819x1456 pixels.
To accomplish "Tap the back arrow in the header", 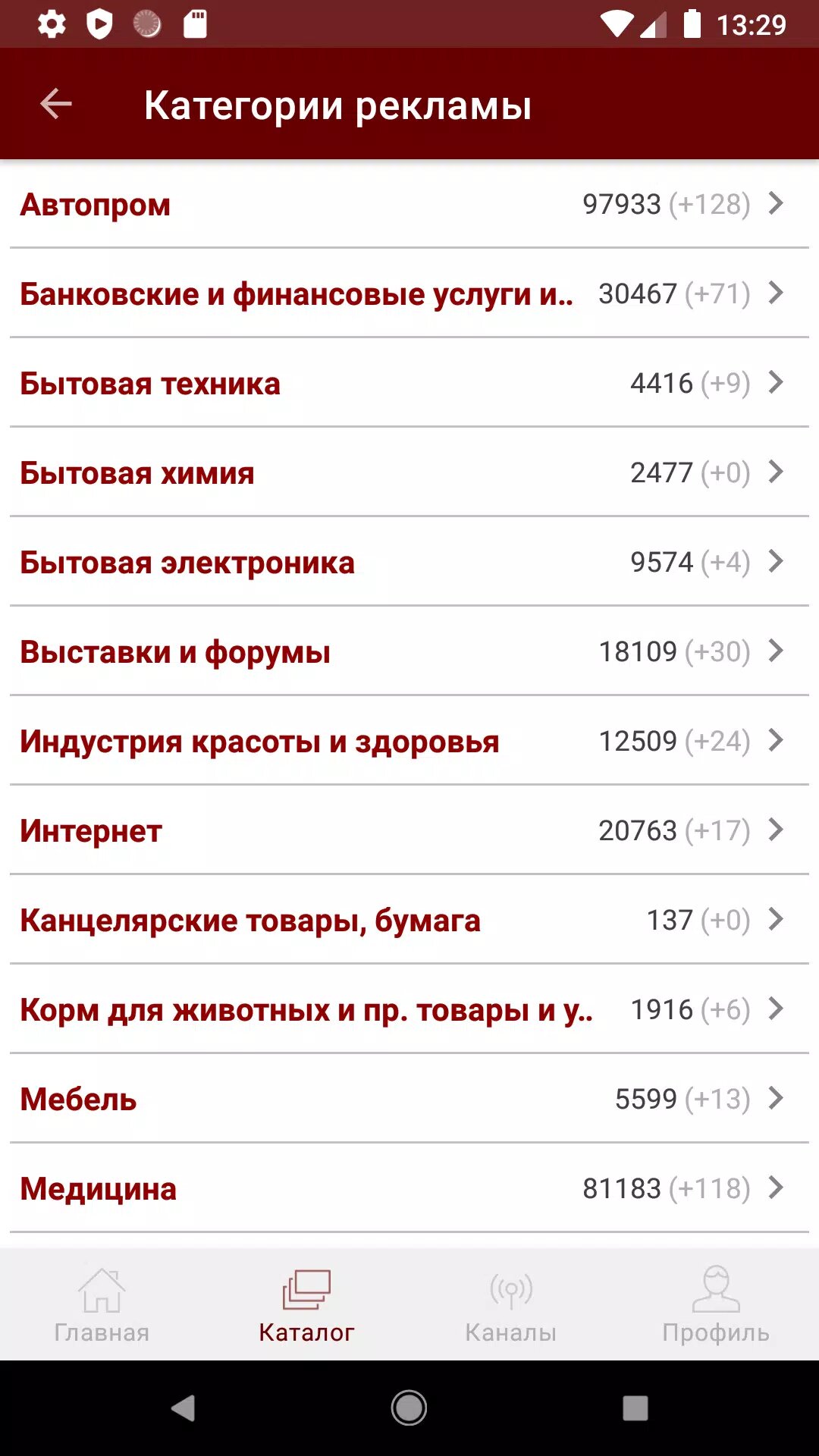I will [x=55, y=104].
